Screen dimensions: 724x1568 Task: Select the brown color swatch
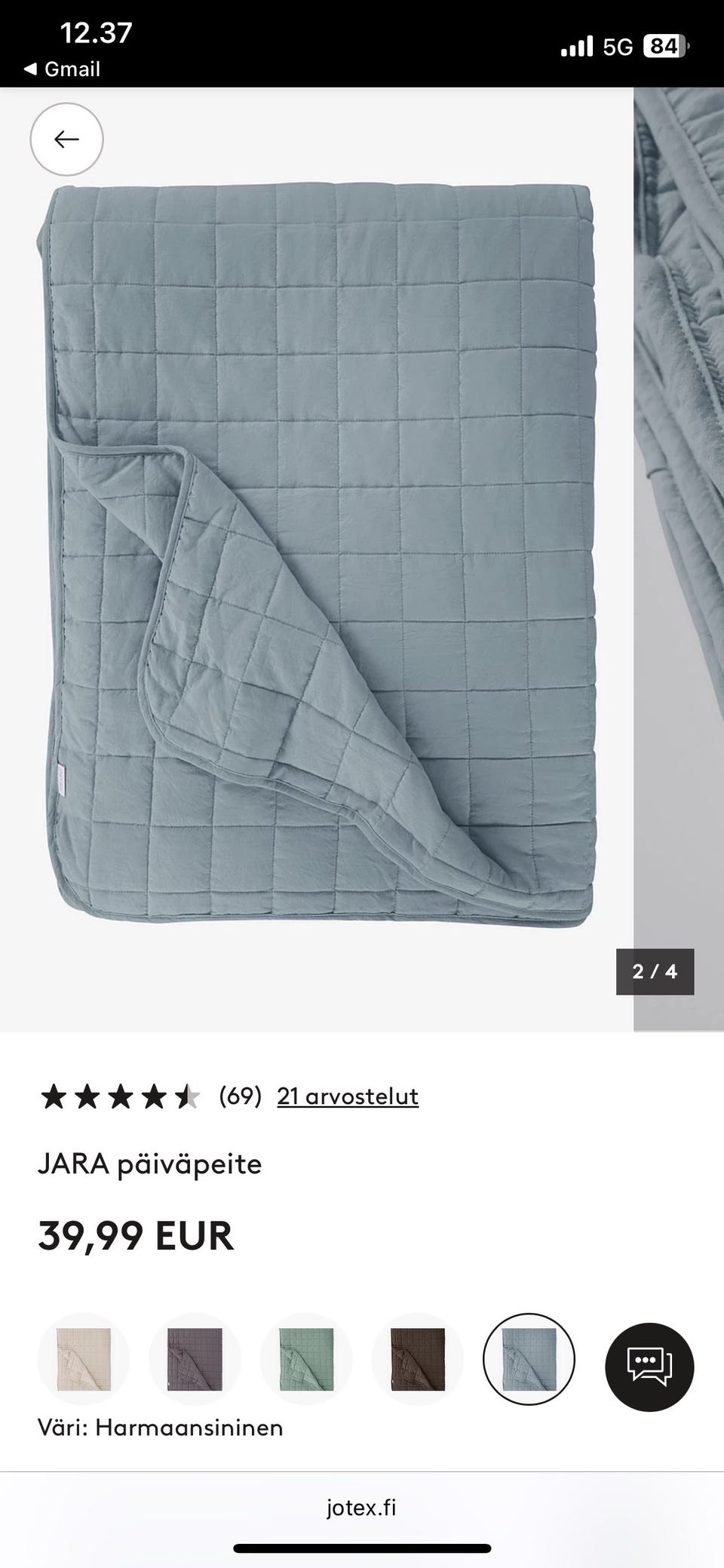pos(418,1359)
